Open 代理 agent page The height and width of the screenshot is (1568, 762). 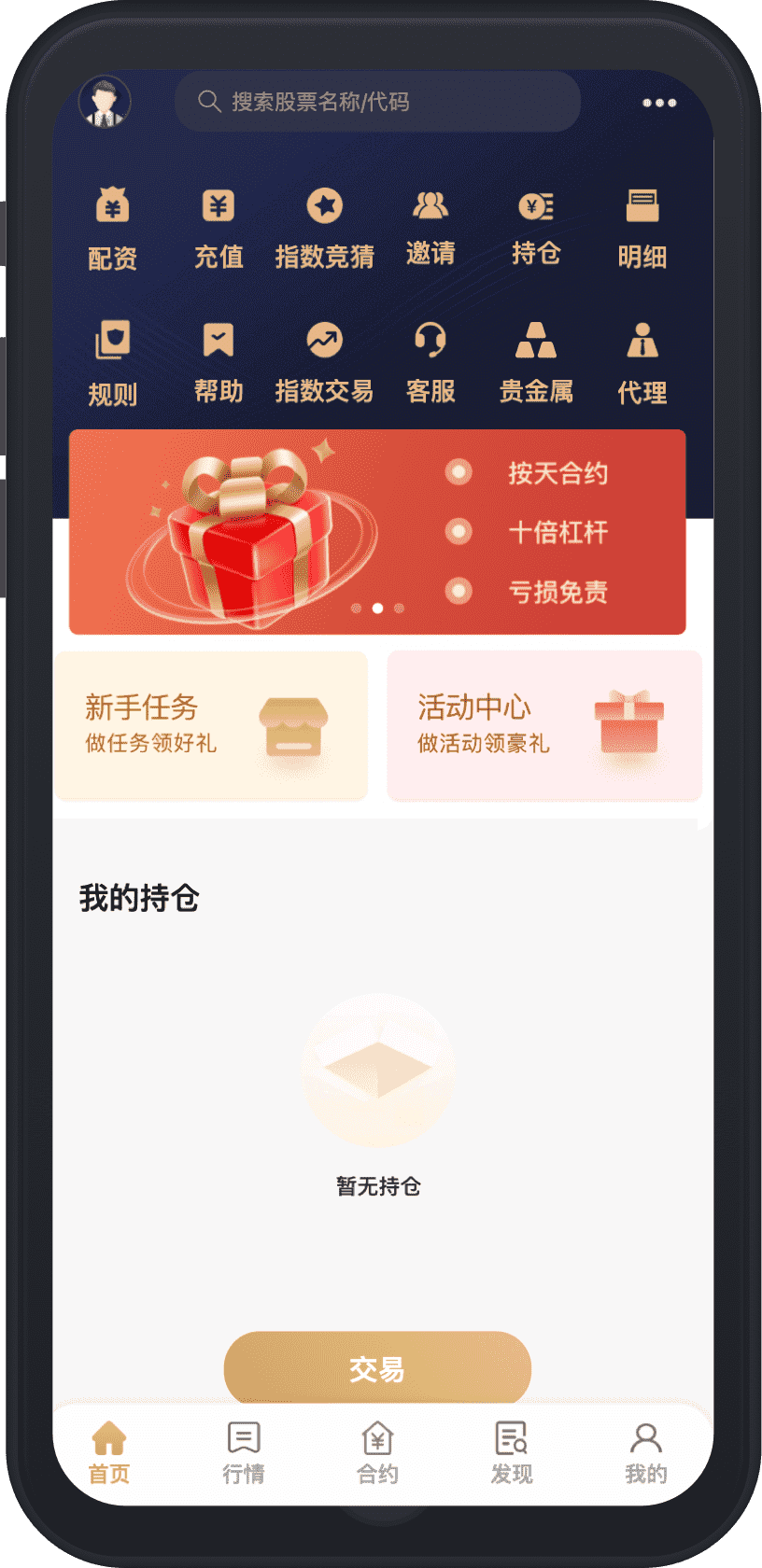pyautogui.click(x=642, y=364)
